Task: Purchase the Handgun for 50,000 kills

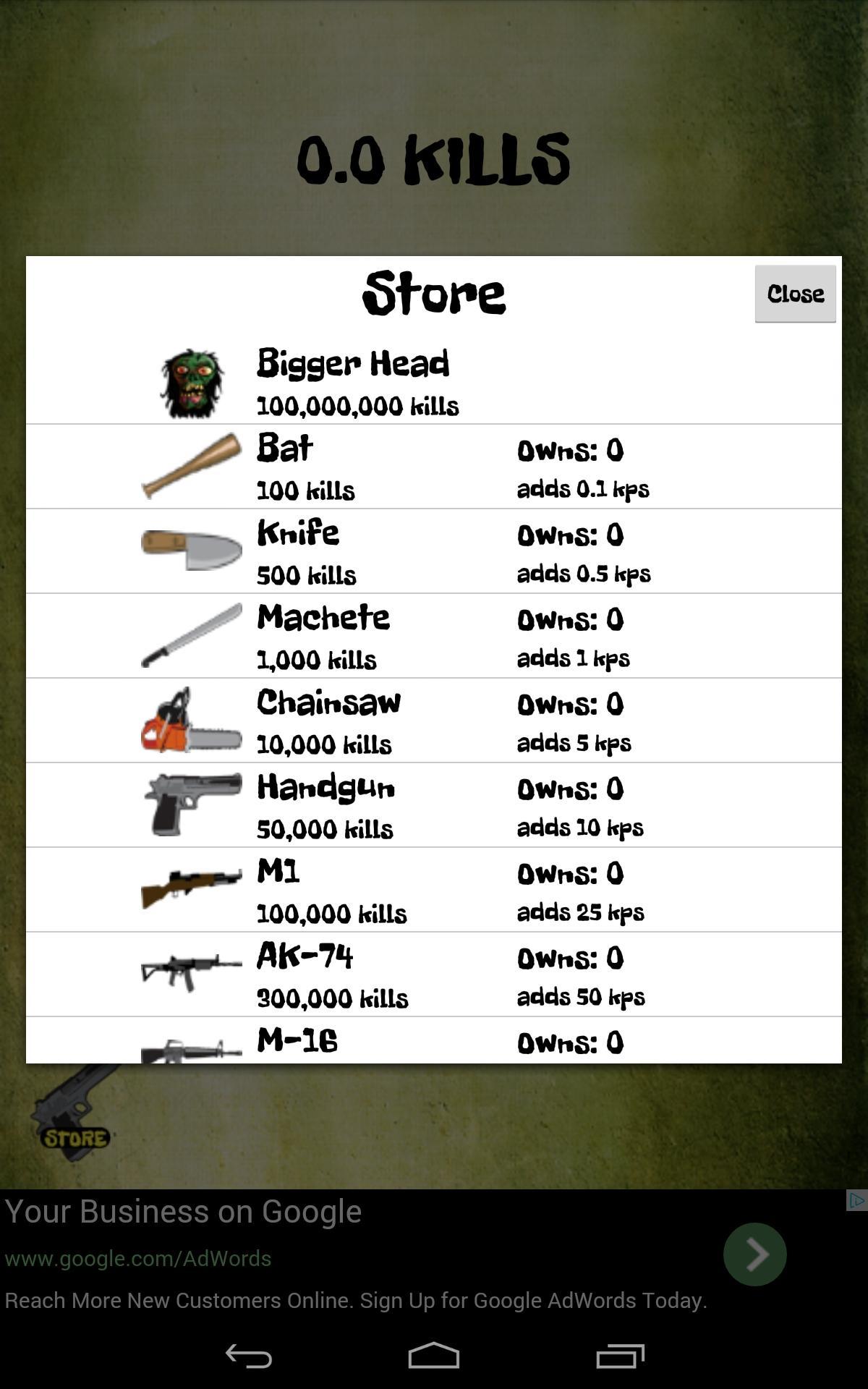Action: tap(433, 805)
